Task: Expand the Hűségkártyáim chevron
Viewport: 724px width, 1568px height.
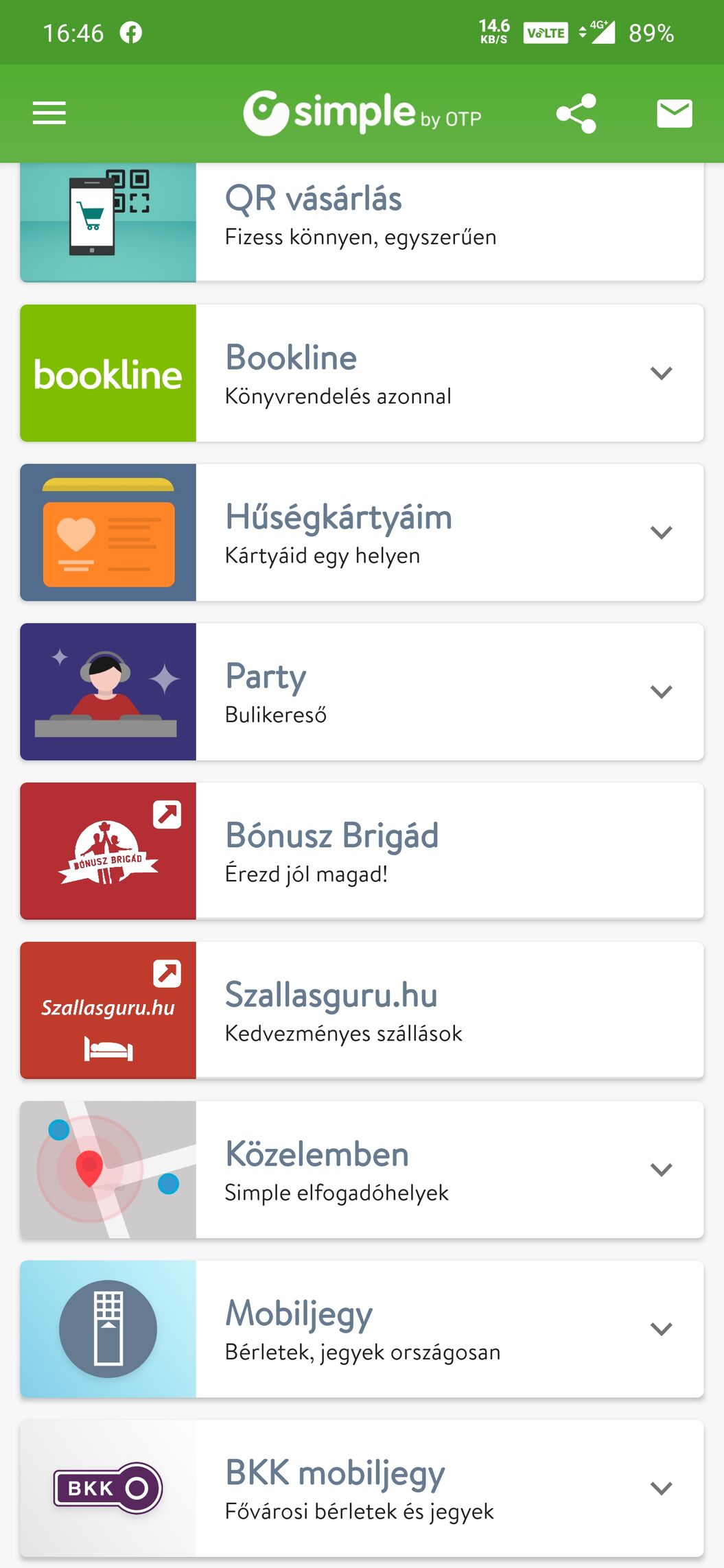Action: [x=661, y=532]
